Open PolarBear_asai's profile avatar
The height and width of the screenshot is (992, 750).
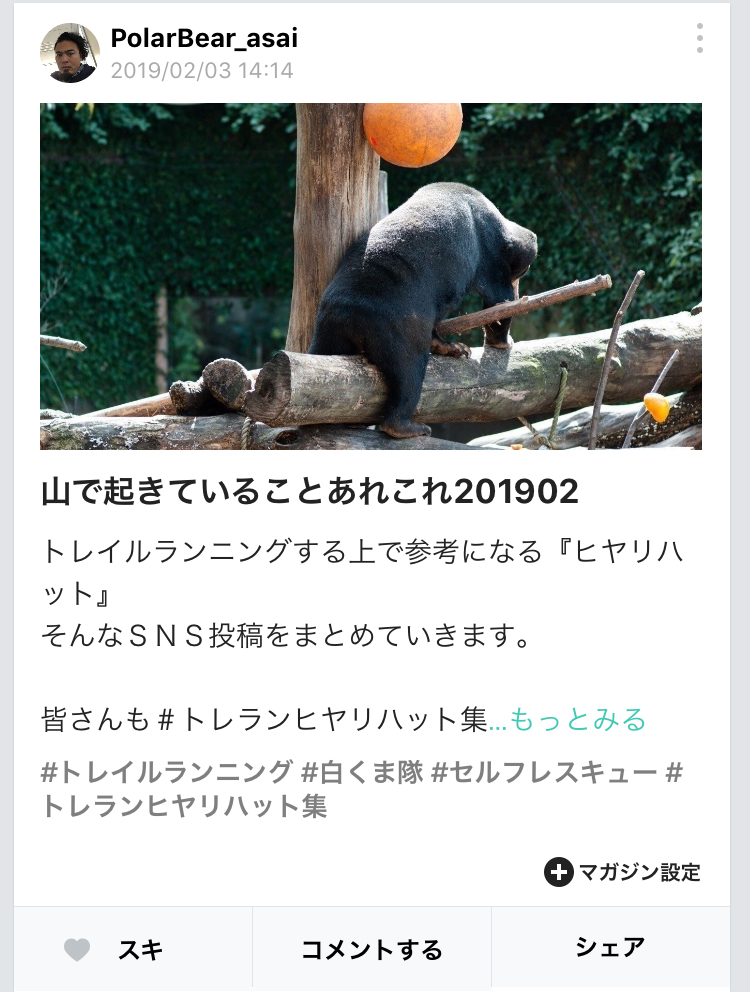(69, 53)
